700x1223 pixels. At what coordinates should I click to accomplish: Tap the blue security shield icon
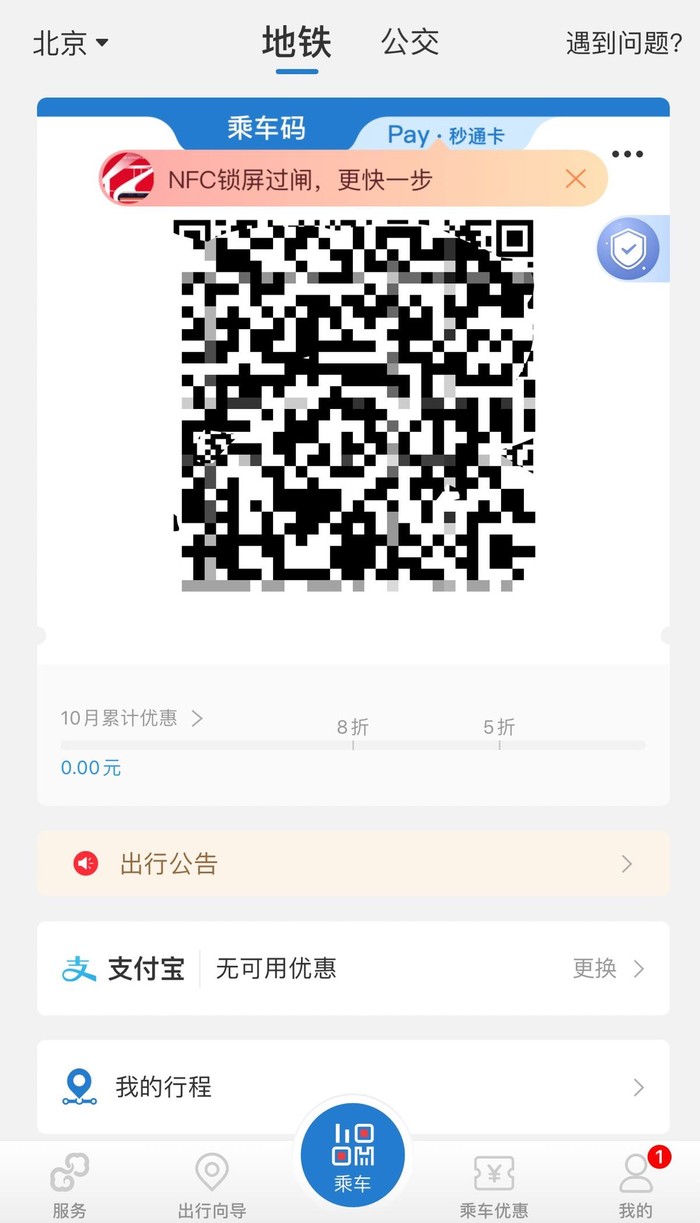pyautogui.click(x=628, y=249)
